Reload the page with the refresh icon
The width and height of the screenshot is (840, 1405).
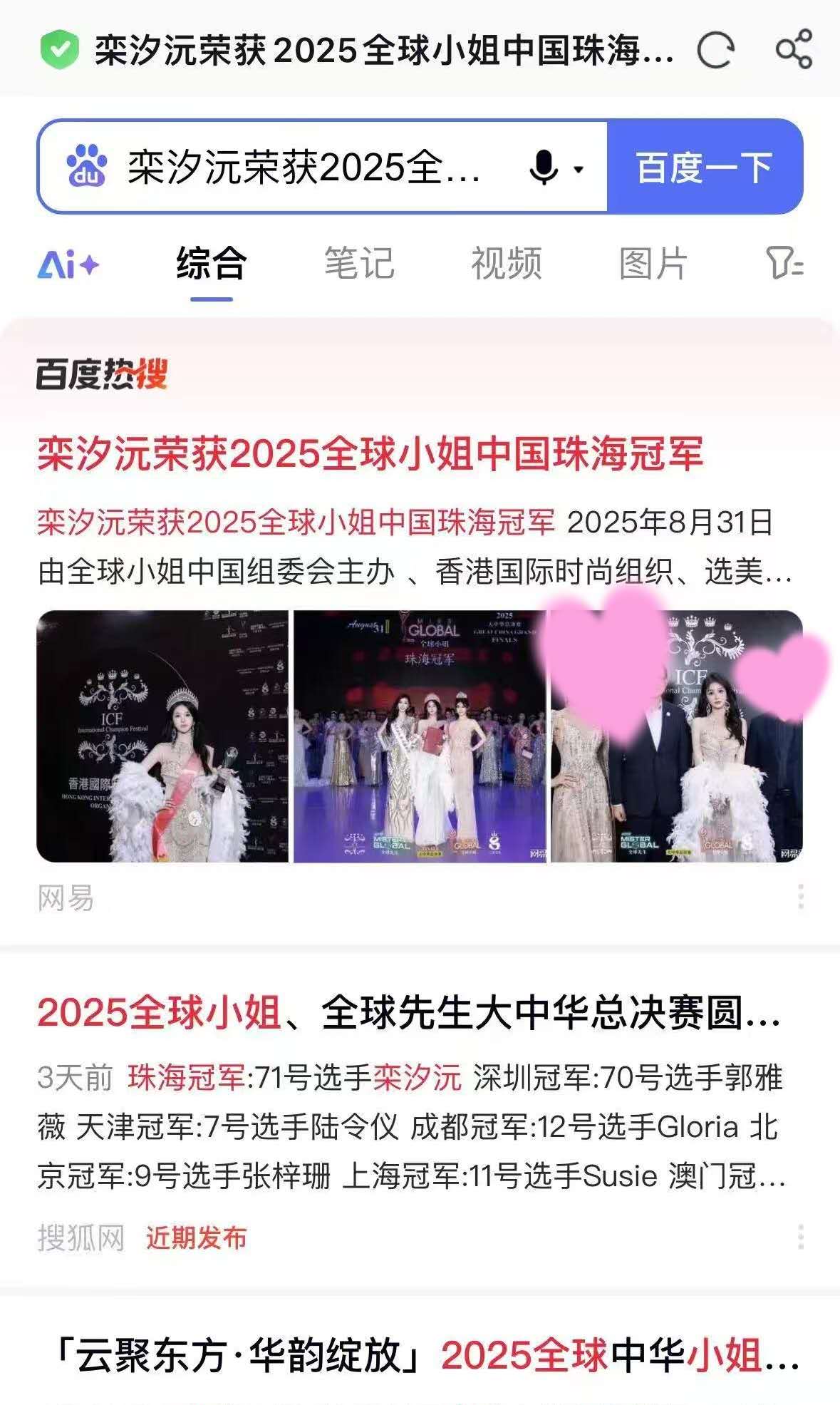[x=715, y=50]
